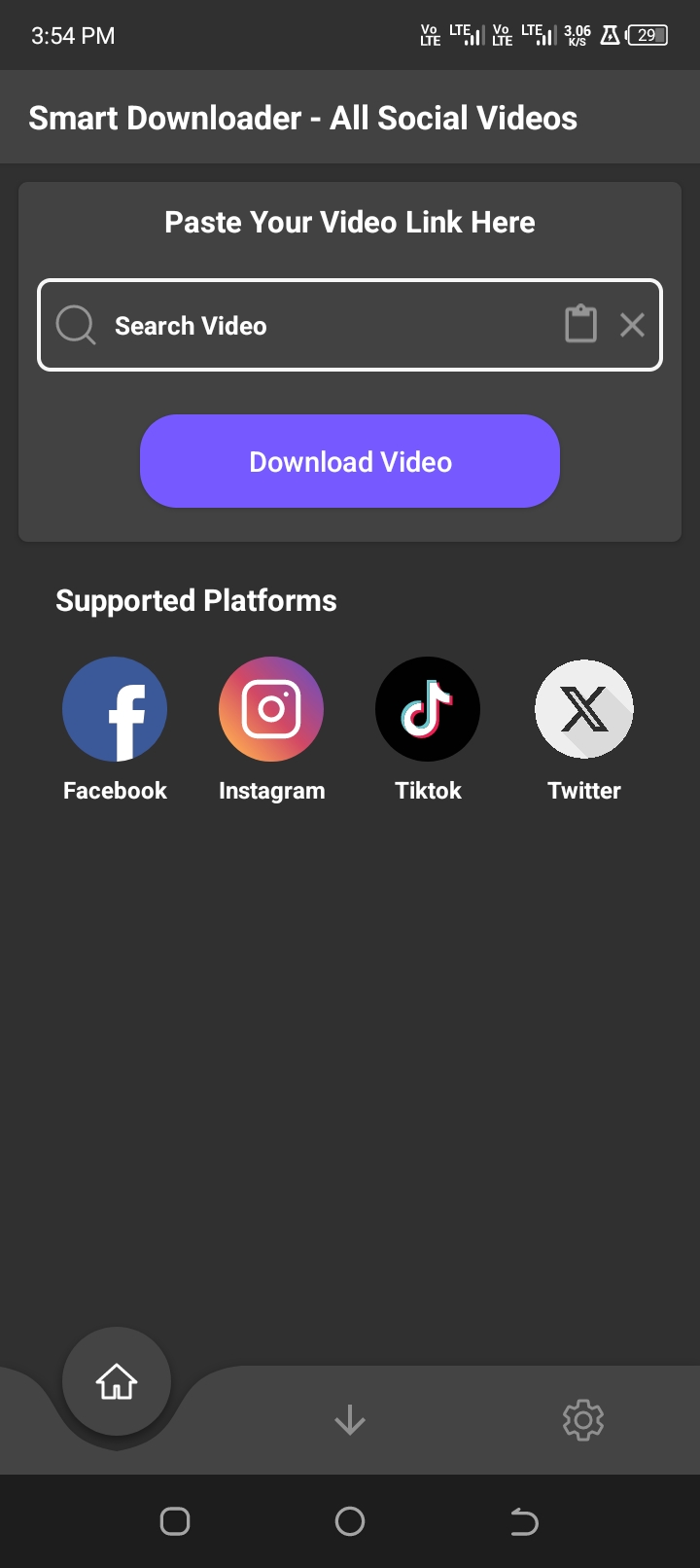Open the settings gear tab
The height and width of the screenshot is (1568, 700).
coord(583,1420)
